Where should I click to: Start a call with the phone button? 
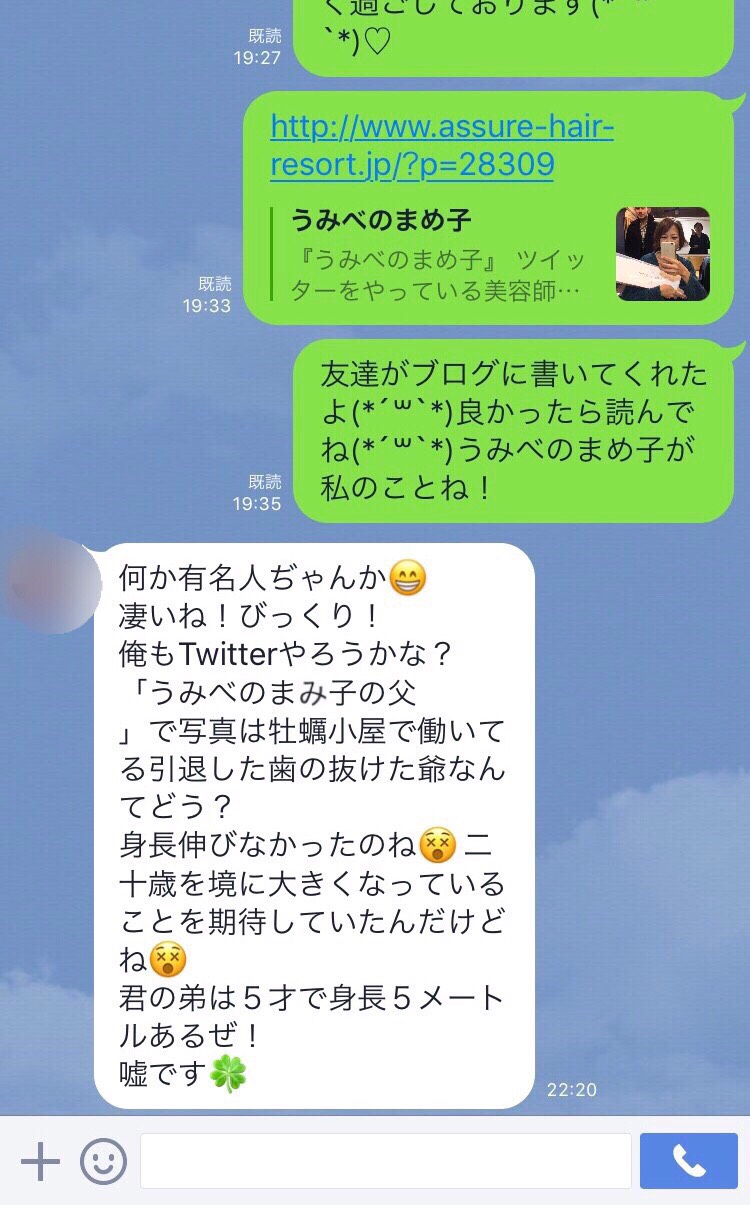[688, 1161]
